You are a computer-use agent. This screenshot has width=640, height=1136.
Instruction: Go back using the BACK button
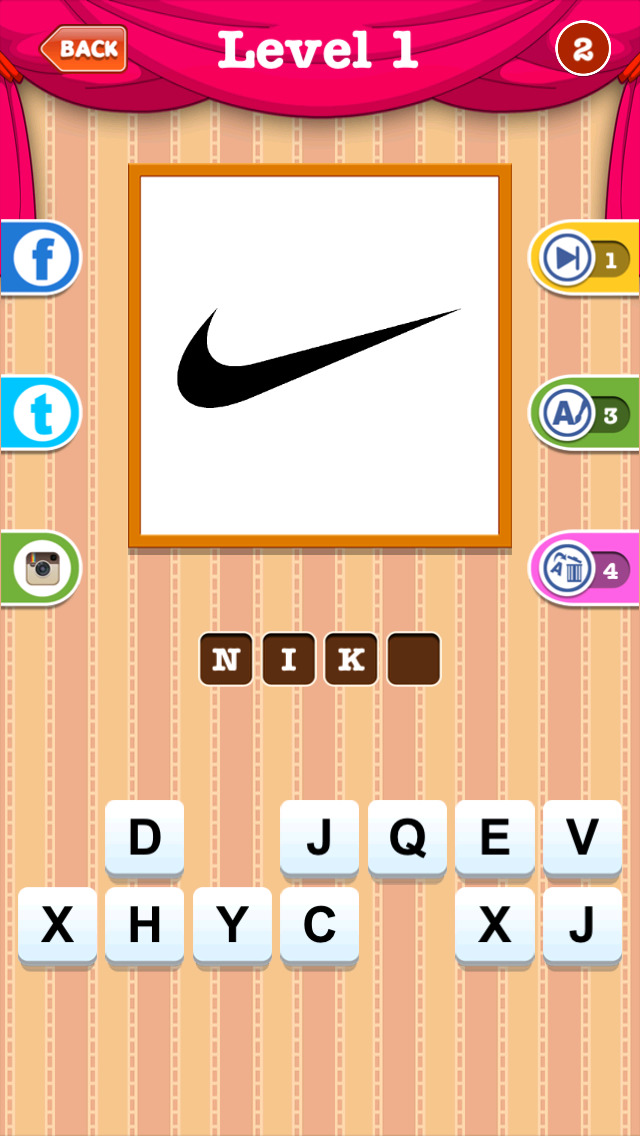(x=84, y=49)
